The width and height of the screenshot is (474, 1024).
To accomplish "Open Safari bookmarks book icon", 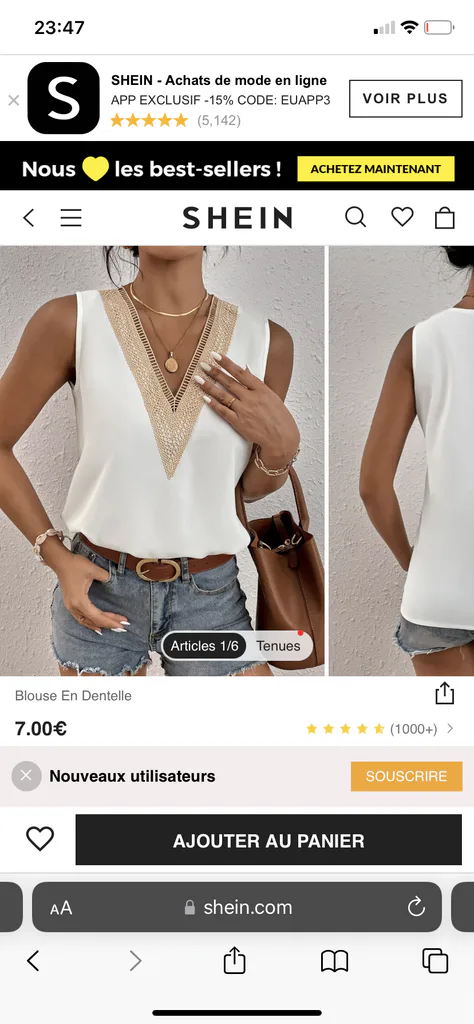I will coord(334,961).
